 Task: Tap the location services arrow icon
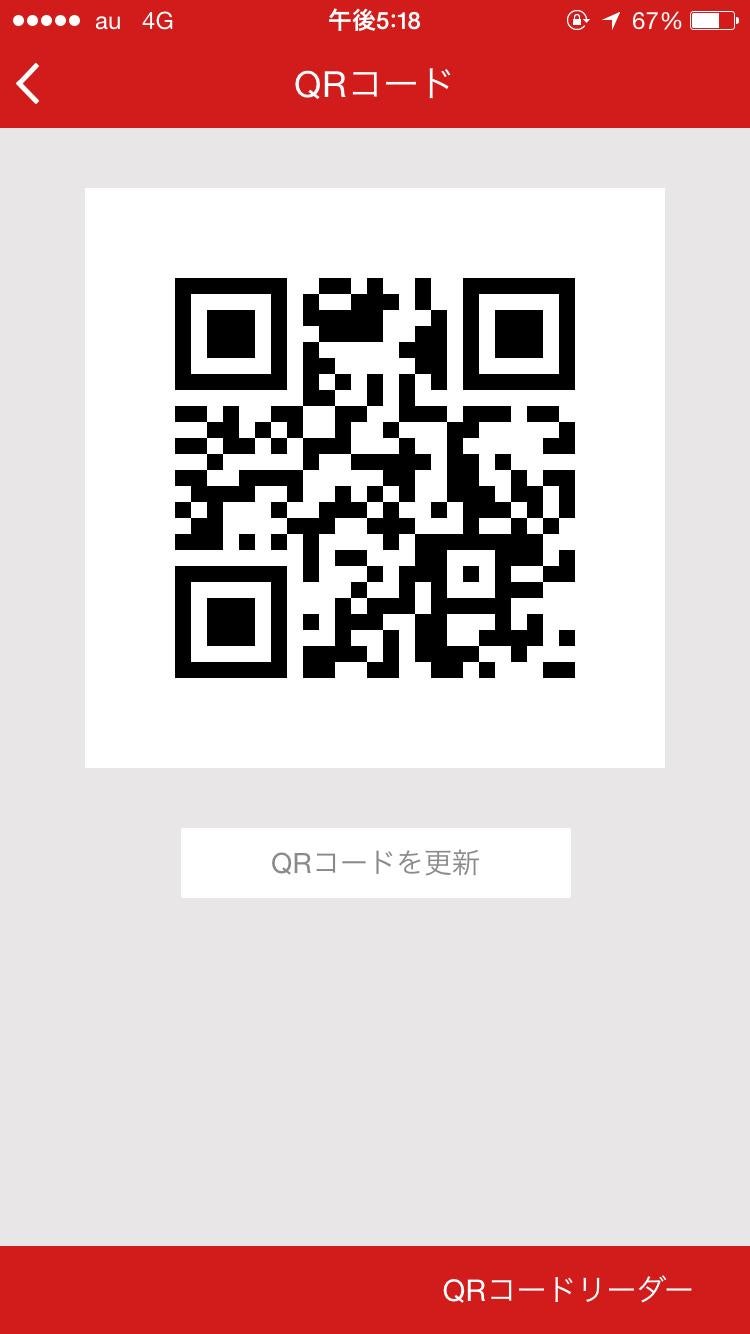pos(612,20)
